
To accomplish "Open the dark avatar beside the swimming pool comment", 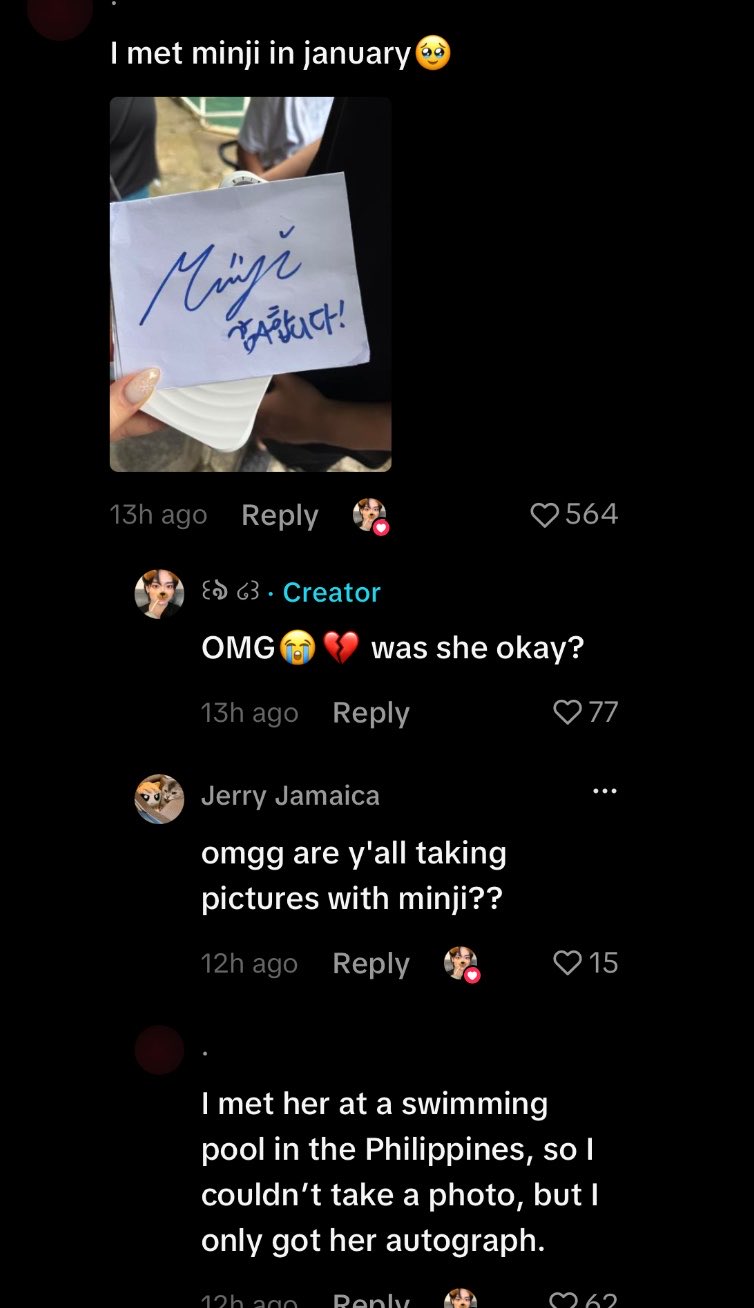I will pos(160,1050).
